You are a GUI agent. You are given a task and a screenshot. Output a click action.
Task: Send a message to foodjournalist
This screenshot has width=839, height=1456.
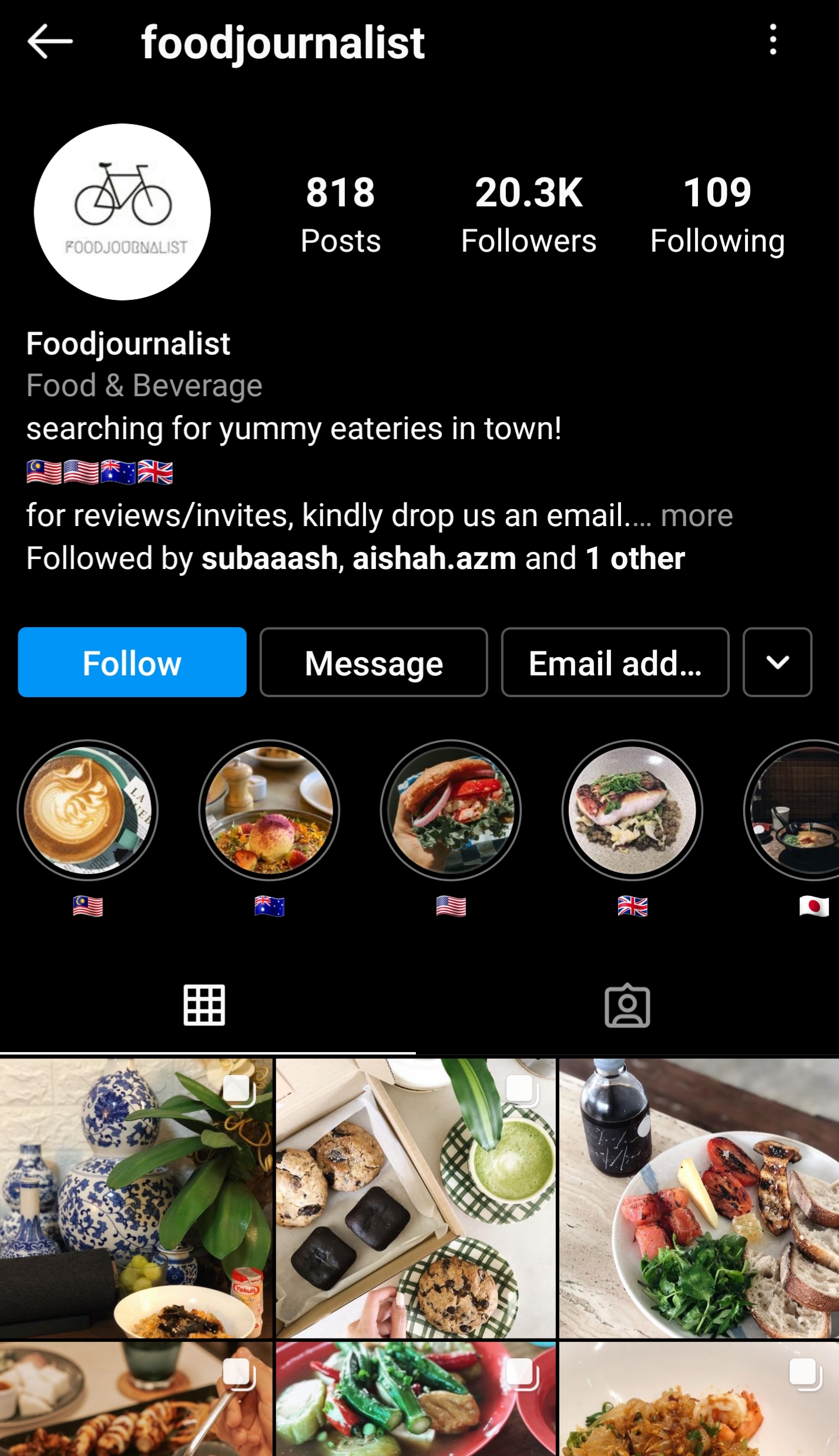(374, 662)
